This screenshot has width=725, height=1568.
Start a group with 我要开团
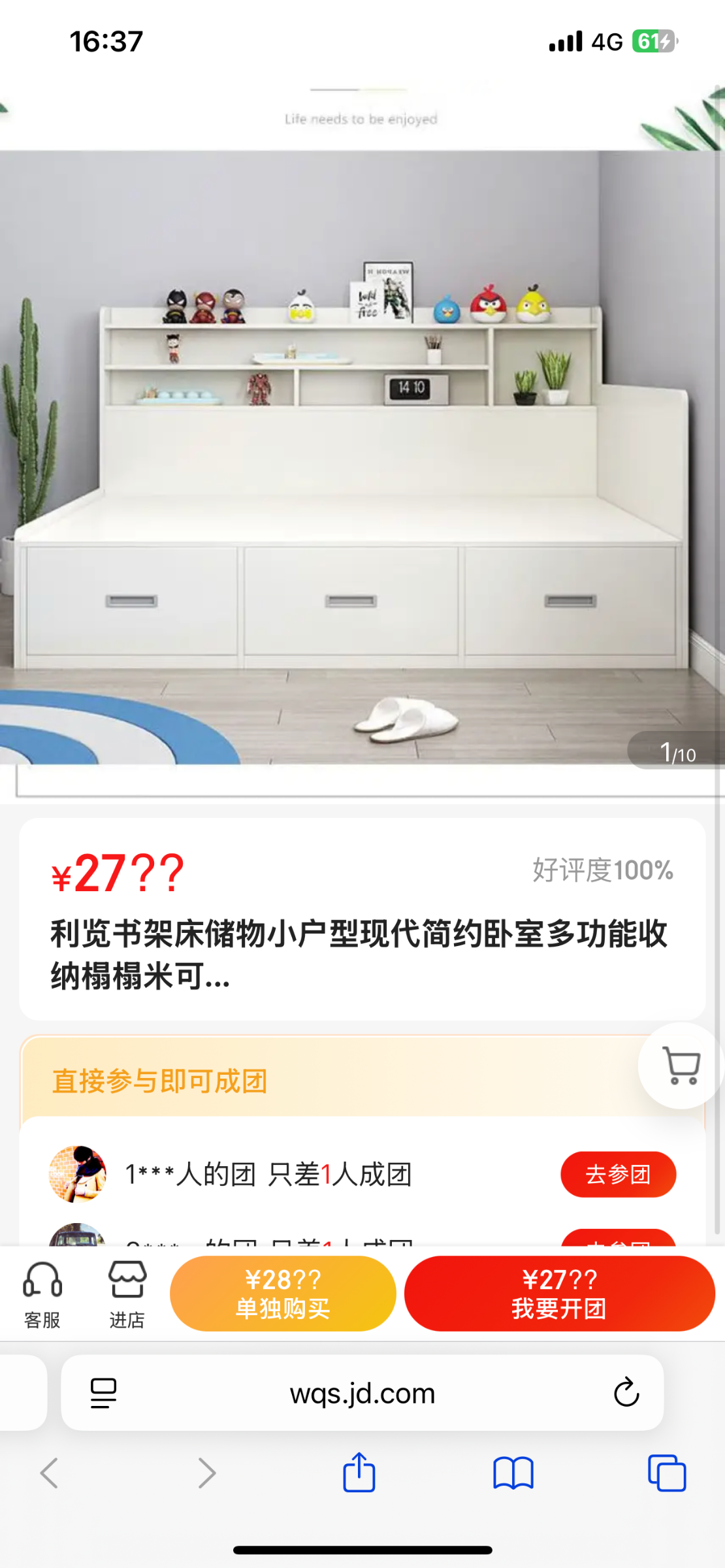click(559, 1294)
